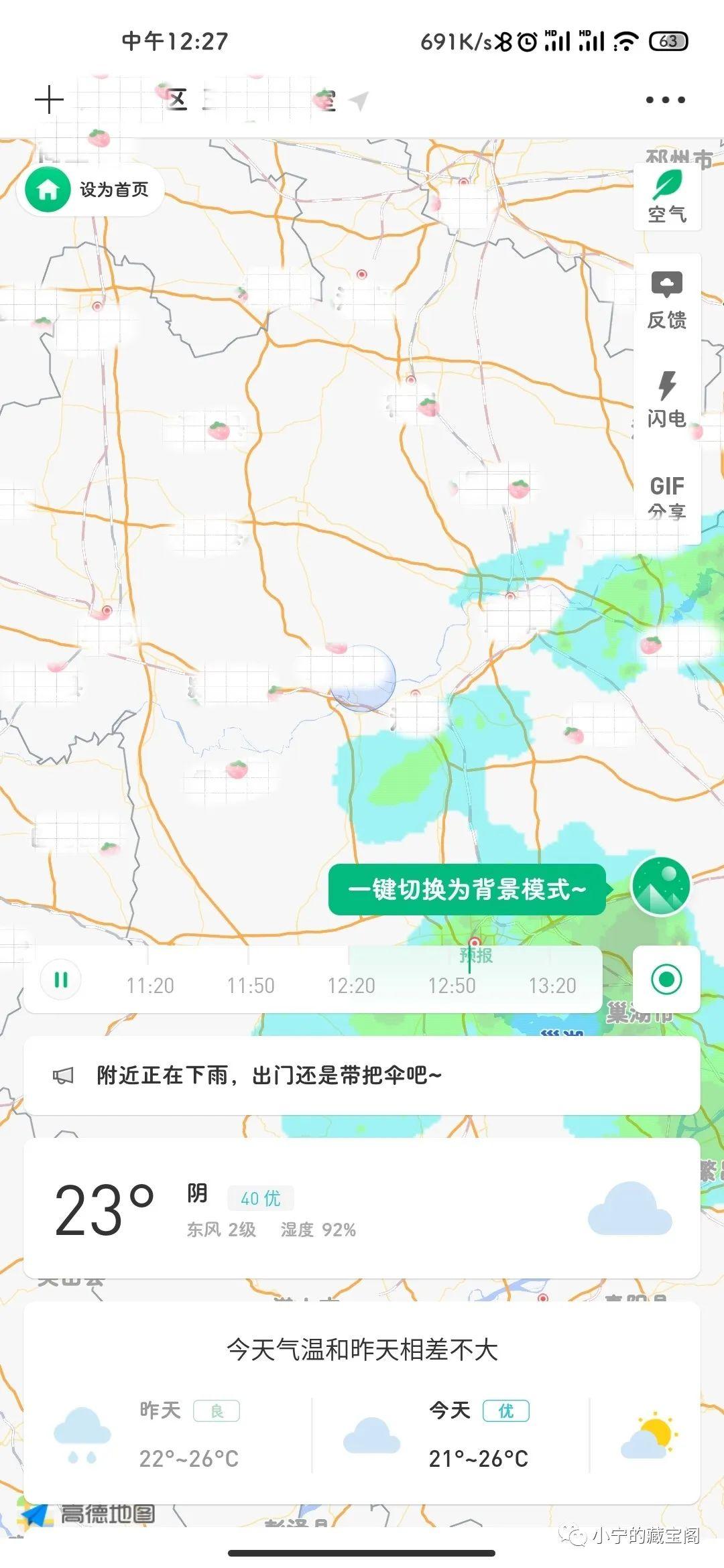Share the radar as a GIF

tap(667, 497)
